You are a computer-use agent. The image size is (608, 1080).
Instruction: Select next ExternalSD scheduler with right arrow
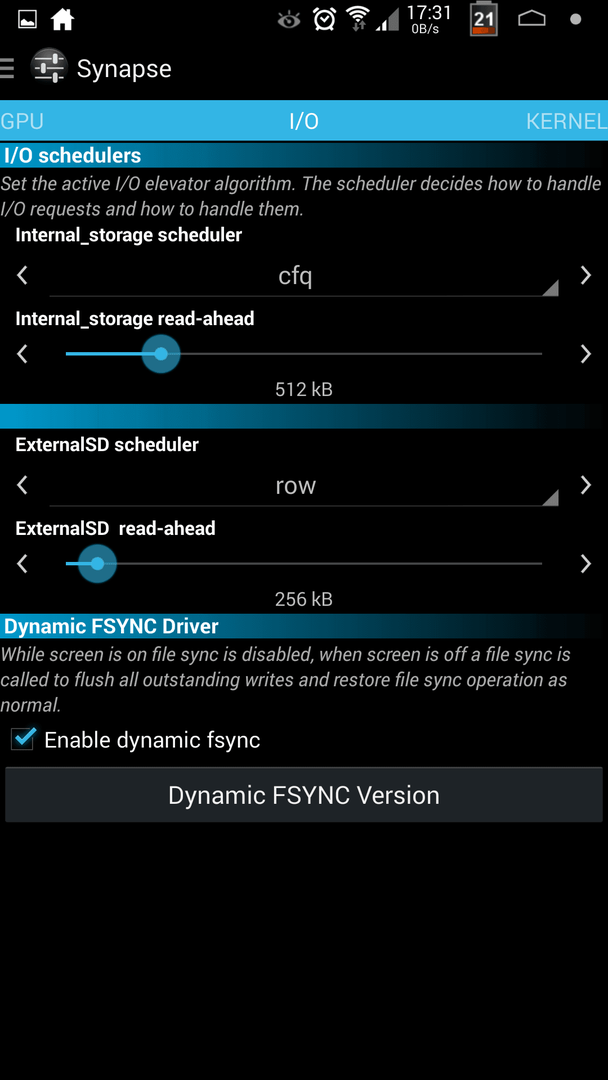point(585,486)
